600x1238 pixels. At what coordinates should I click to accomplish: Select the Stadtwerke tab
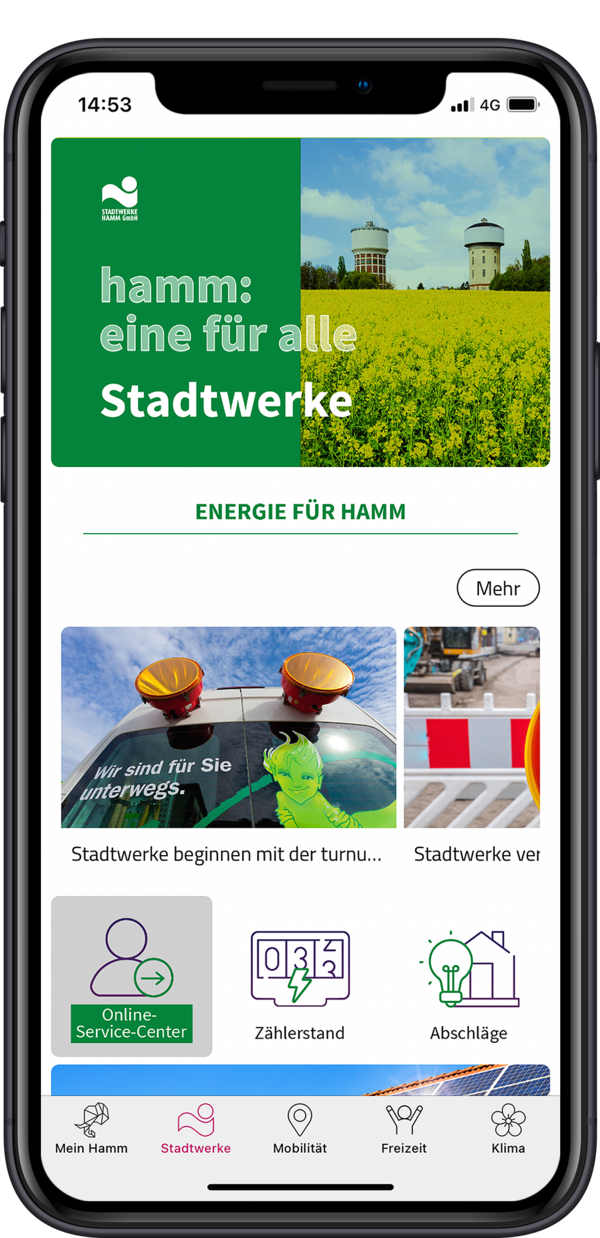click(196, 1129)
